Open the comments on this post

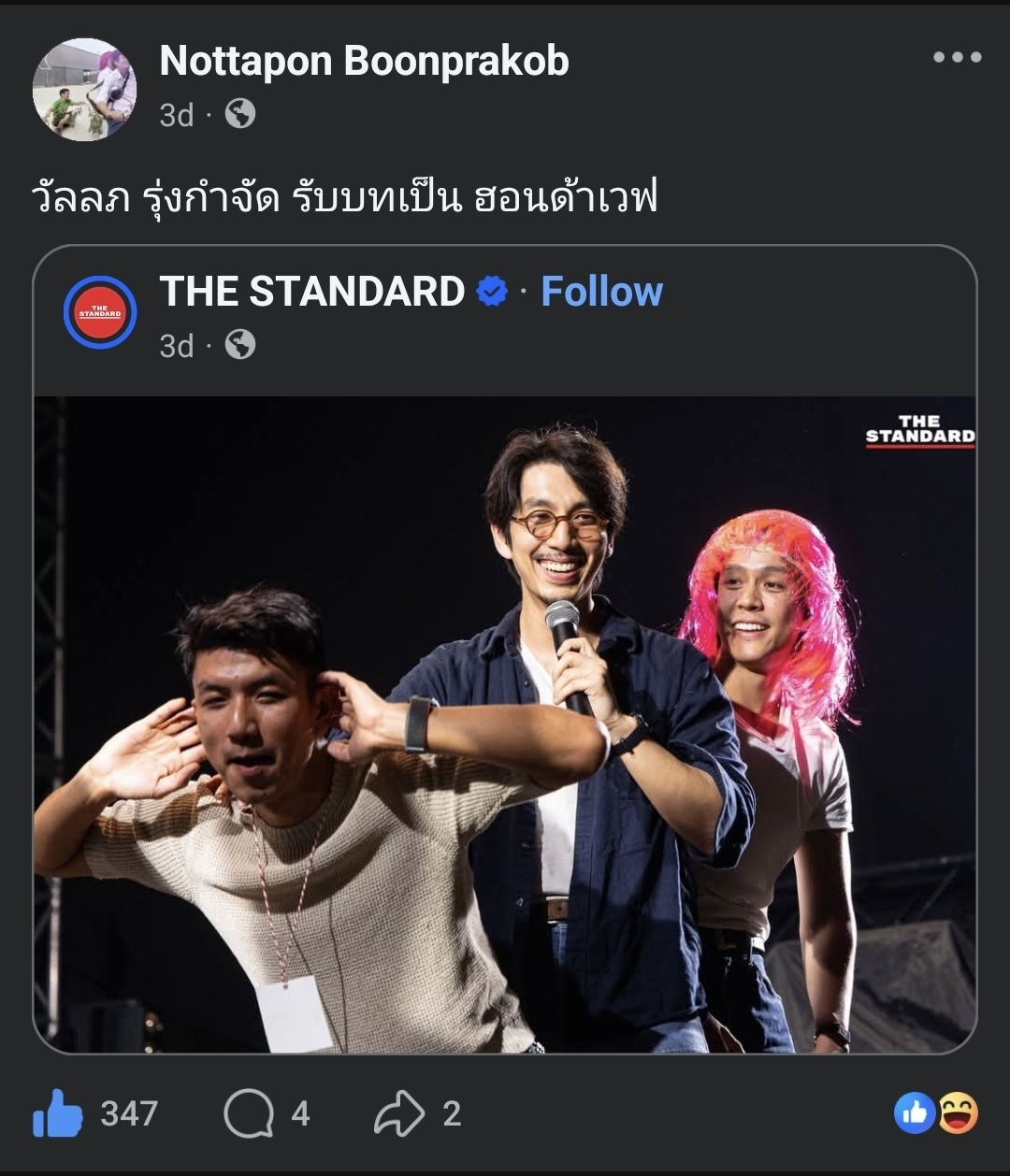point(249,1113)
